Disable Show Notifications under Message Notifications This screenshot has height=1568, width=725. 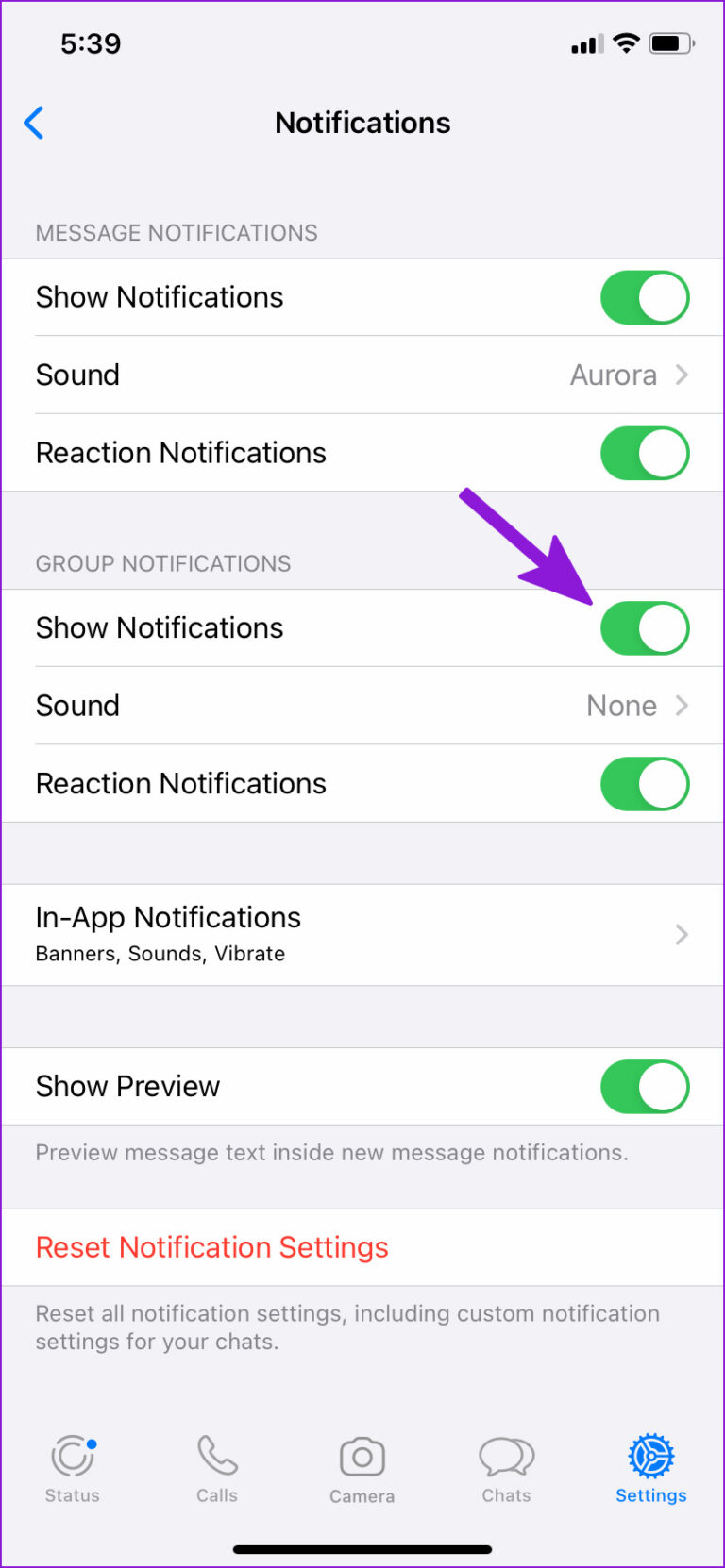tap(645, 296)
